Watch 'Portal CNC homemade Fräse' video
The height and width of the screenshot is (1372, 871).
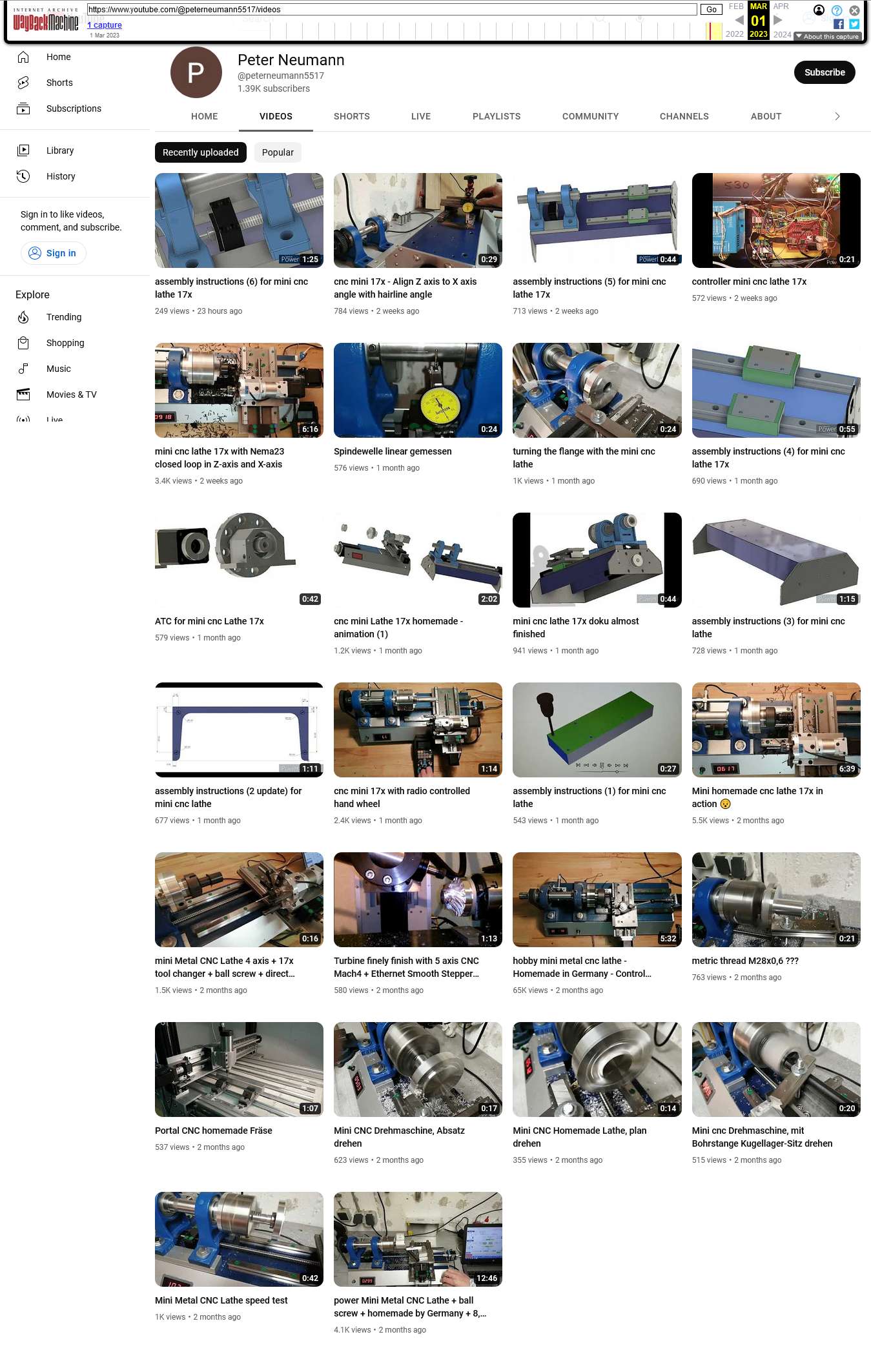[238, 1069]
